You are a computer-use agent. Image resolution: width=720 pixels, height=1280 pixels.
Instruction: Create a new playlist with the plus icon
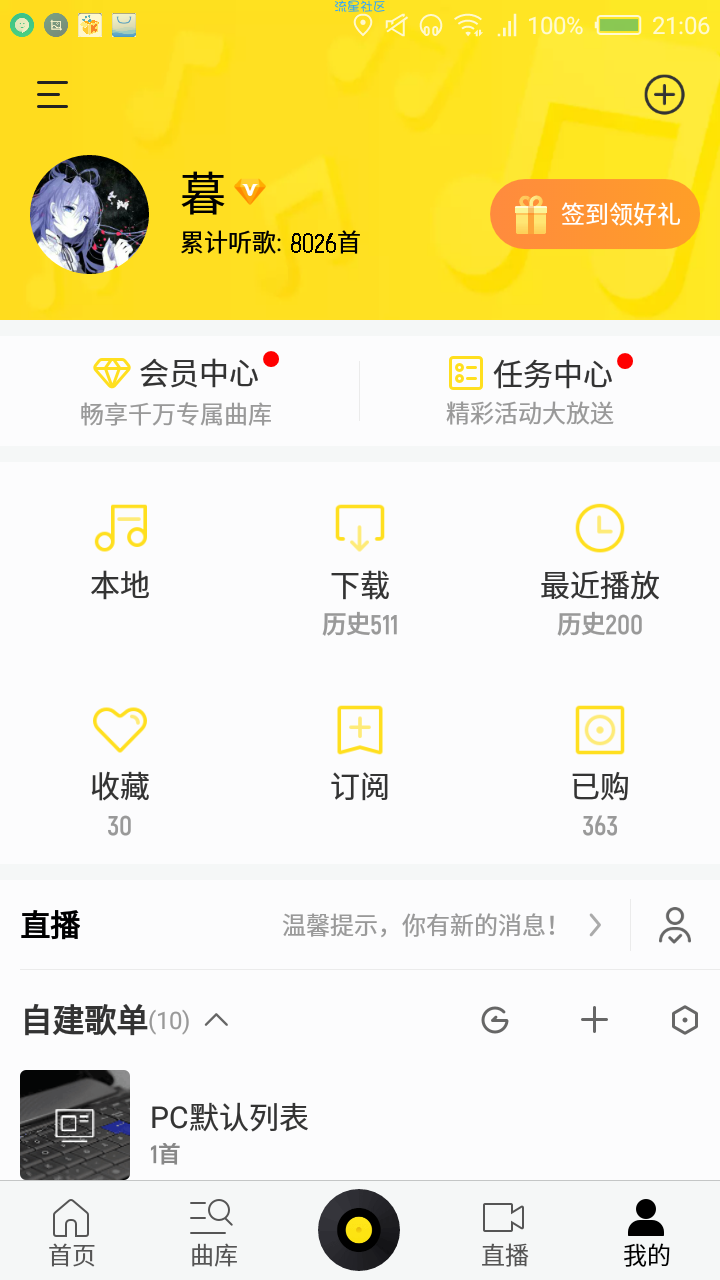coord(594,1020)
